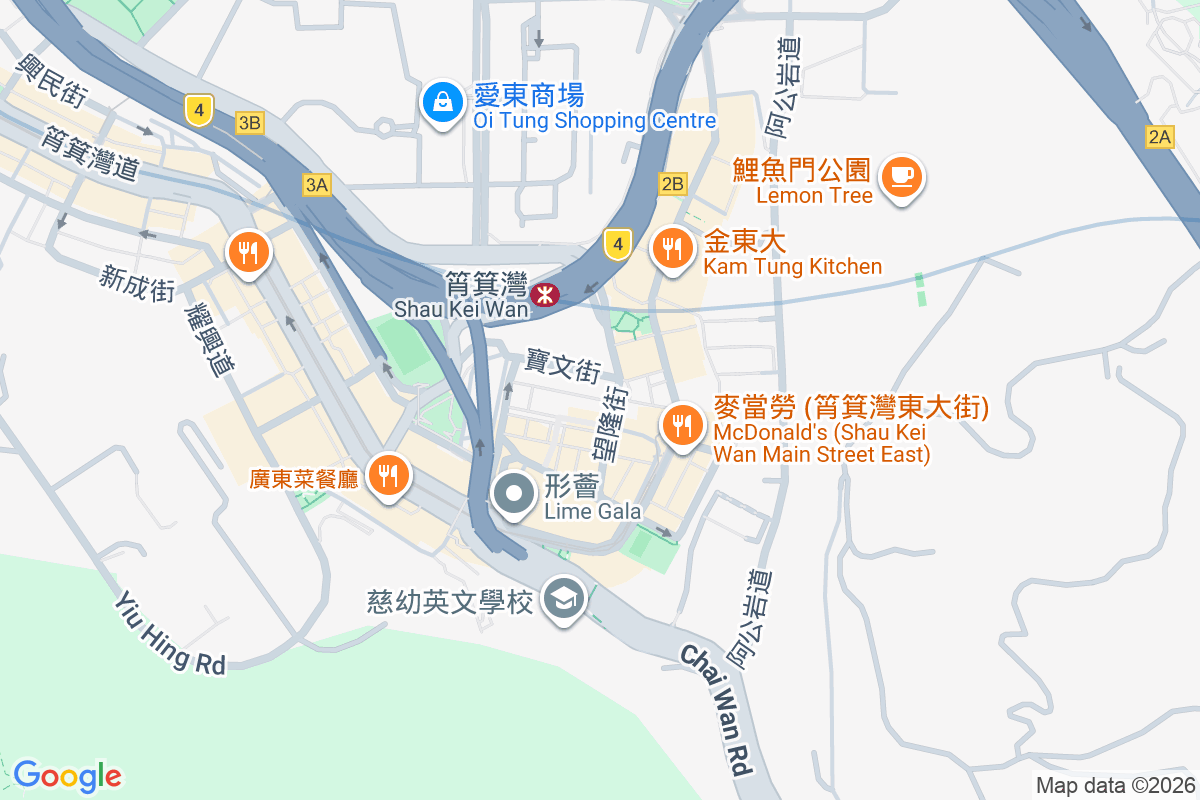Open the Oi Tung Shopping Centre marker
1200x800 pixels.
[x=440, y=101]
